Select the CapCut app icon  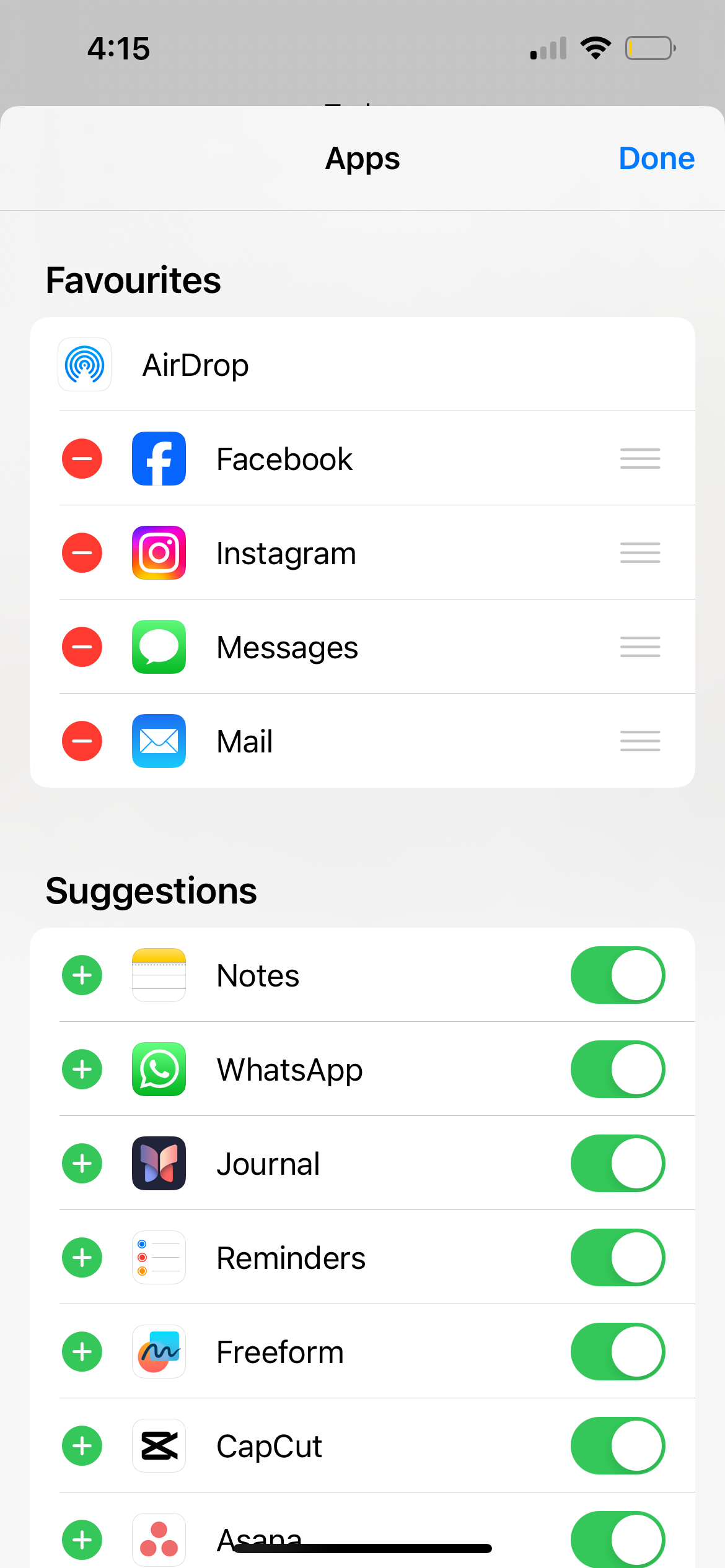point(159,1446)
